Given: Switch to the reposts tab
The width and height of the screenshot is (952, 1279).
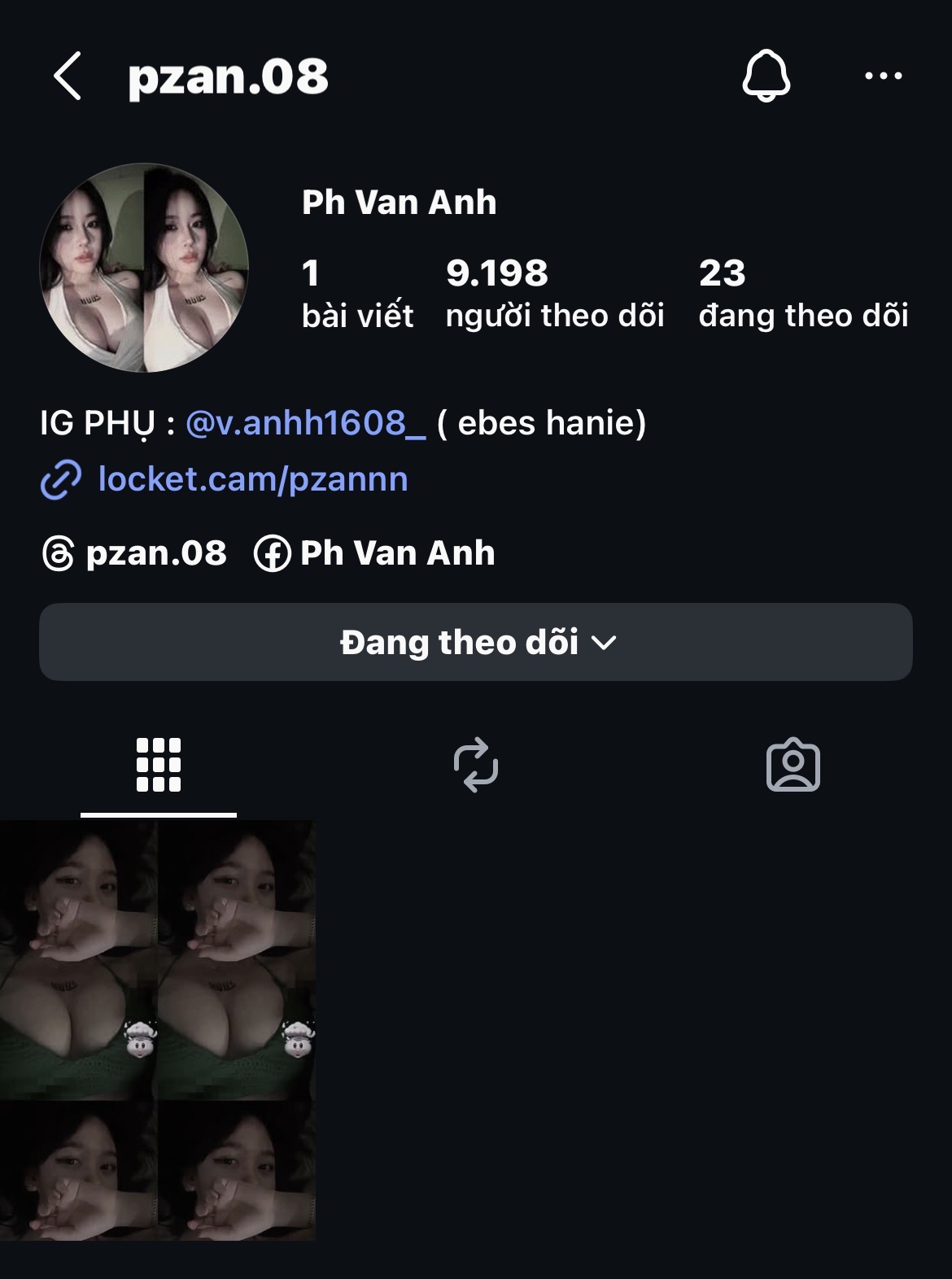Looking at the screenshot, I should (x=476, y=765).
